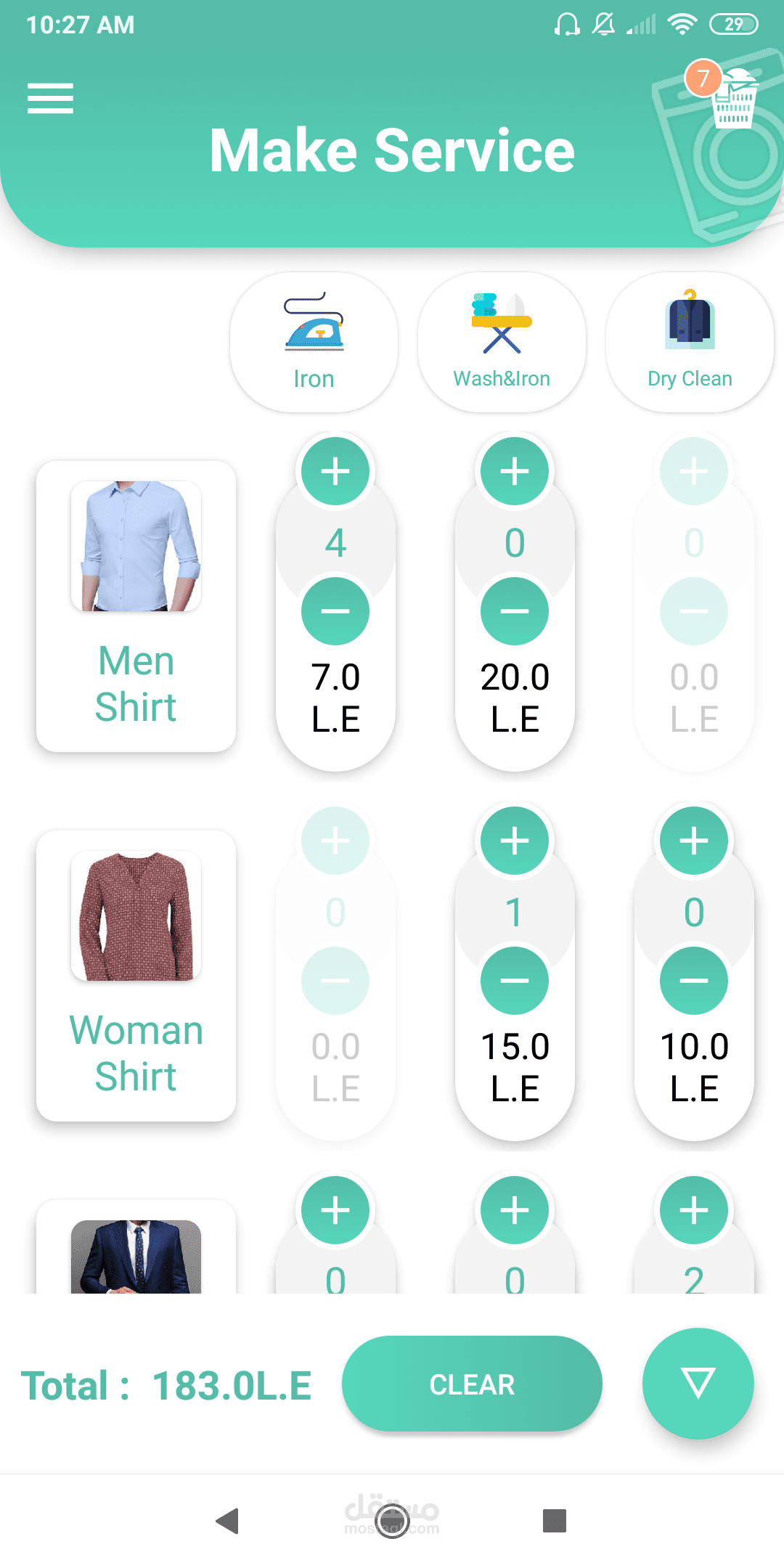Increase the suit Dry Clean quantity

[694, 1210]
